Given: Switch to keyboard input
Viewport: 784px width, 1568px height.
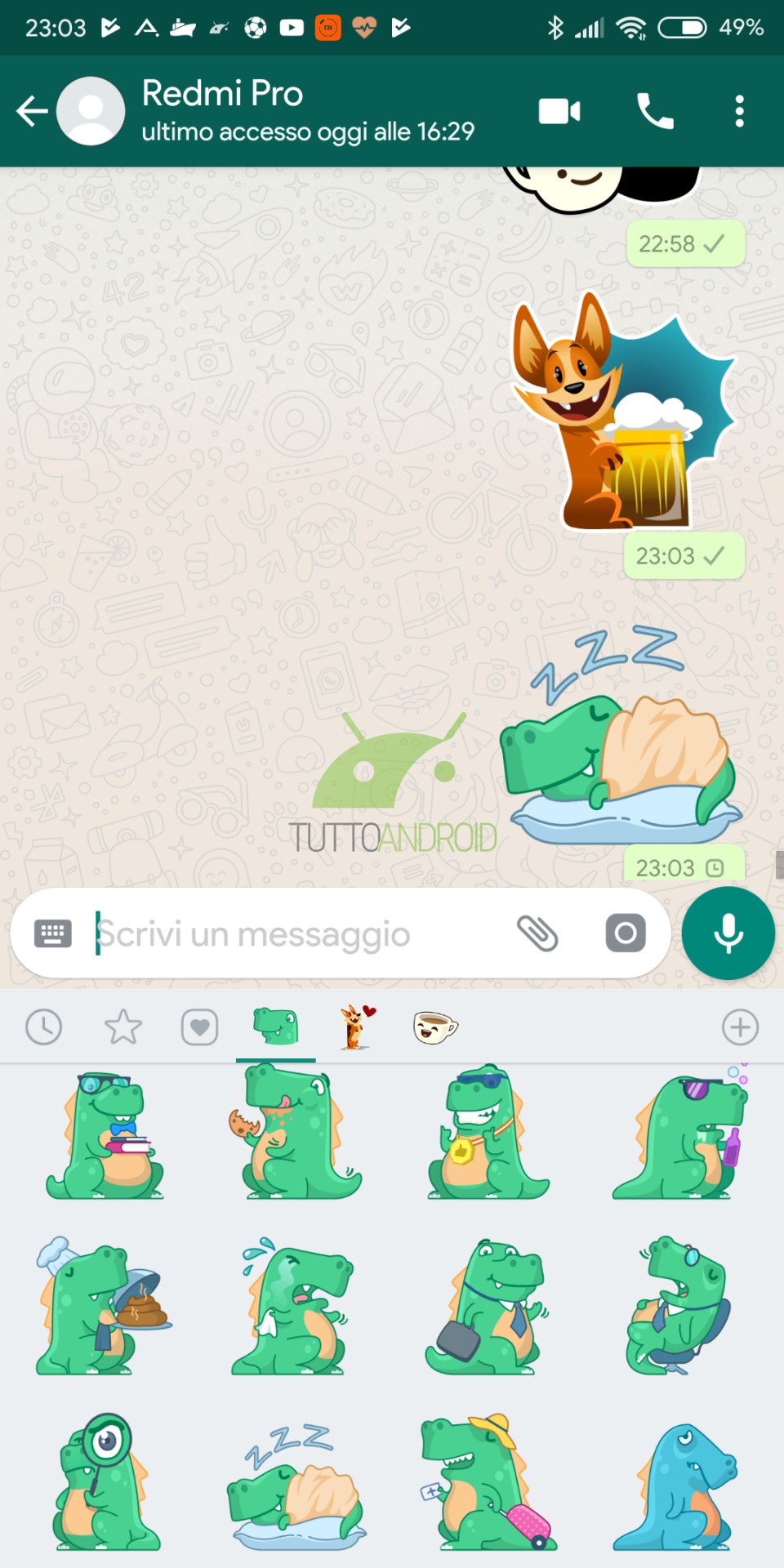Looking at the screenshot, I should 53,933.
